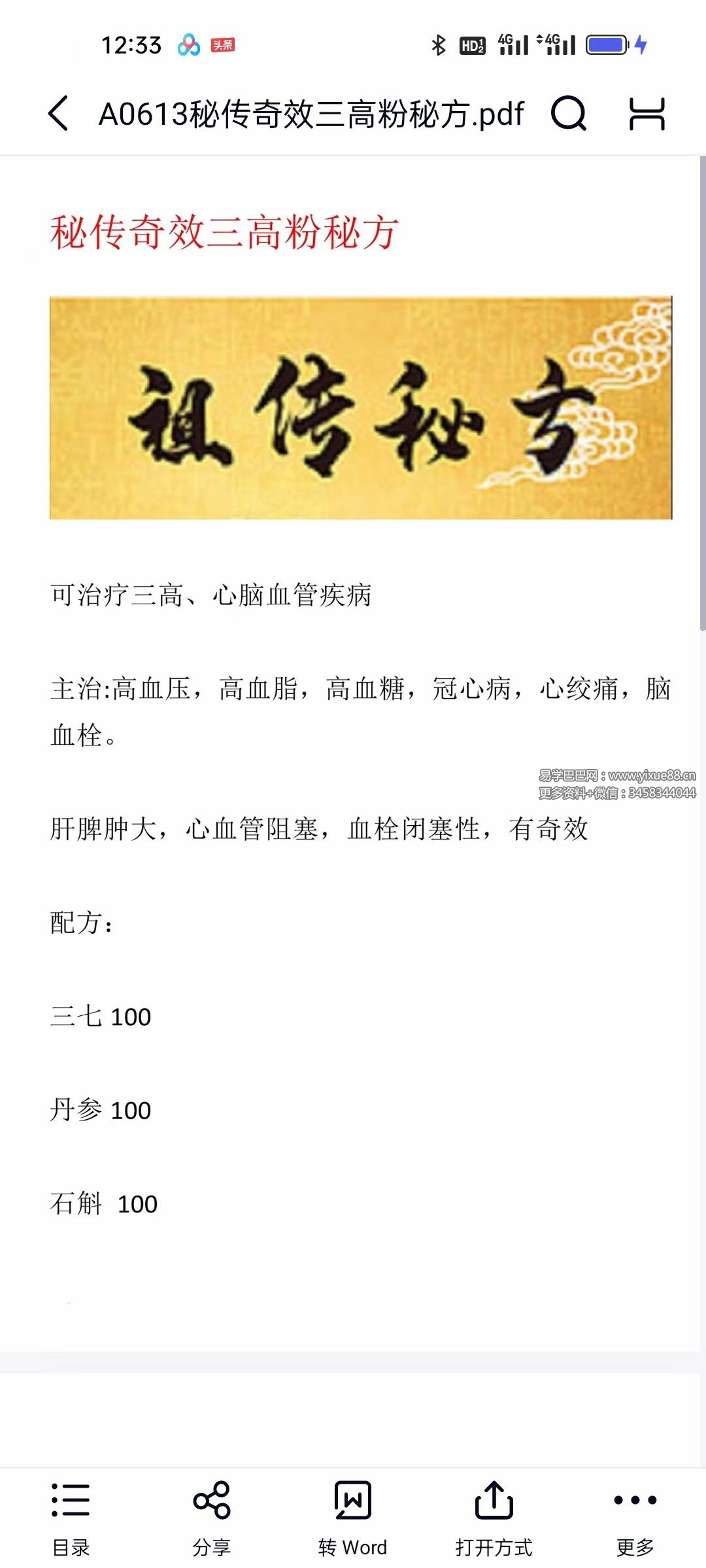Convert the PDF with 转 Word
Image resolution: width=706 pixels, height=1568 pixels.
tap(353, 1517)
